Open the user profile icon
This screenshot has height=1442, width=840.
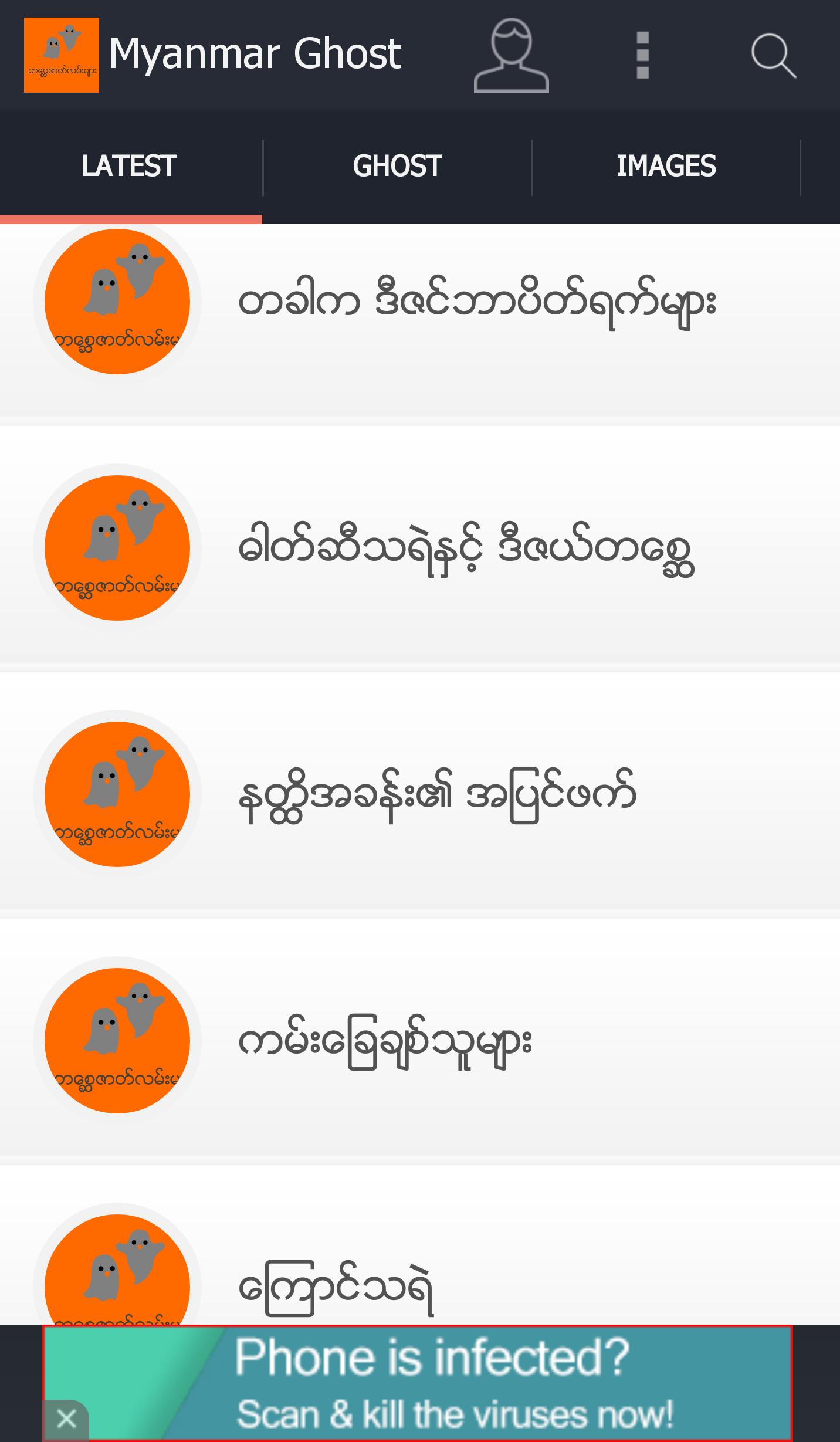pos(511,56)
